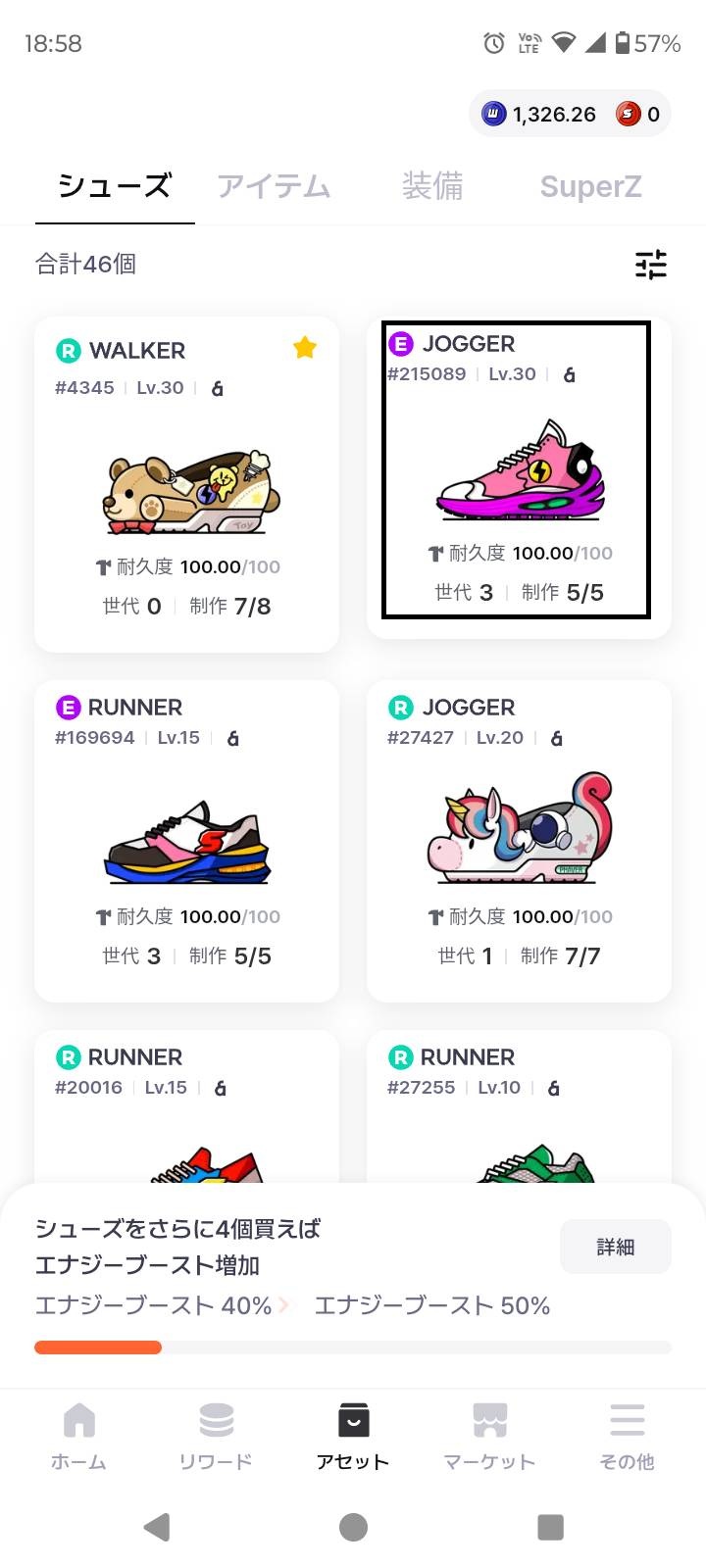Tap the system back button
706x1568 pixels.
coord(157,1527)
